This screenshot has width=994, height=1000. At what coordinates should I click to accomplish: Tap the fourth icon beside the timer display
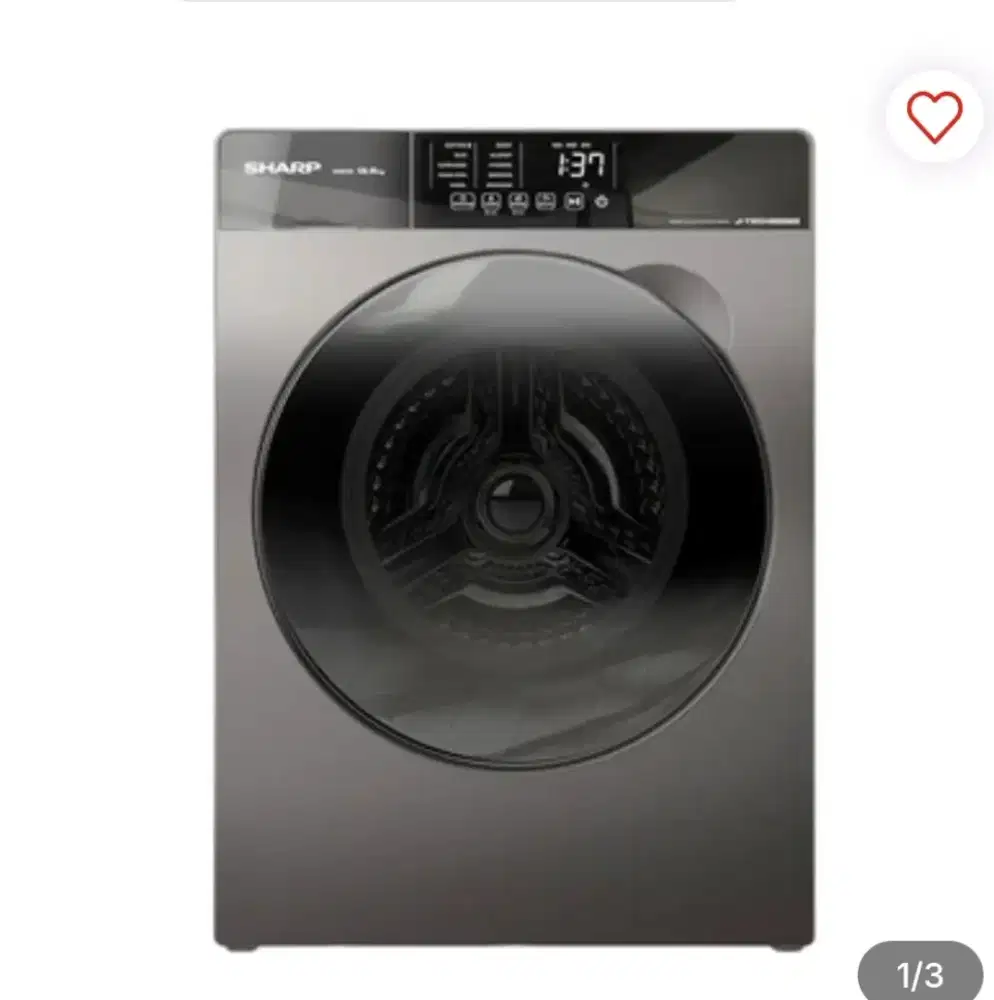tap(545, 201)
